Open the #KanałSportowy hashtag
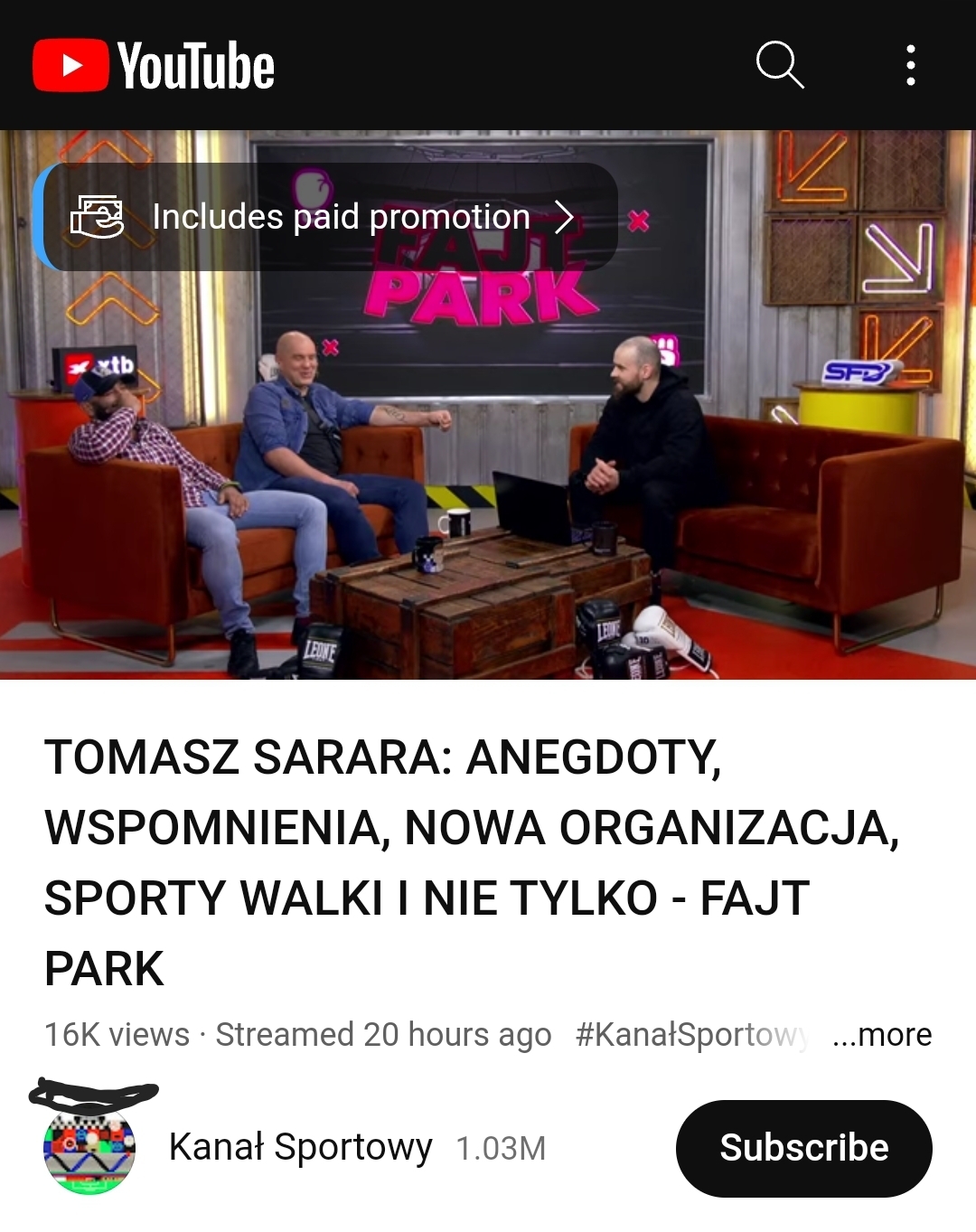 (x=691, y=1035)
